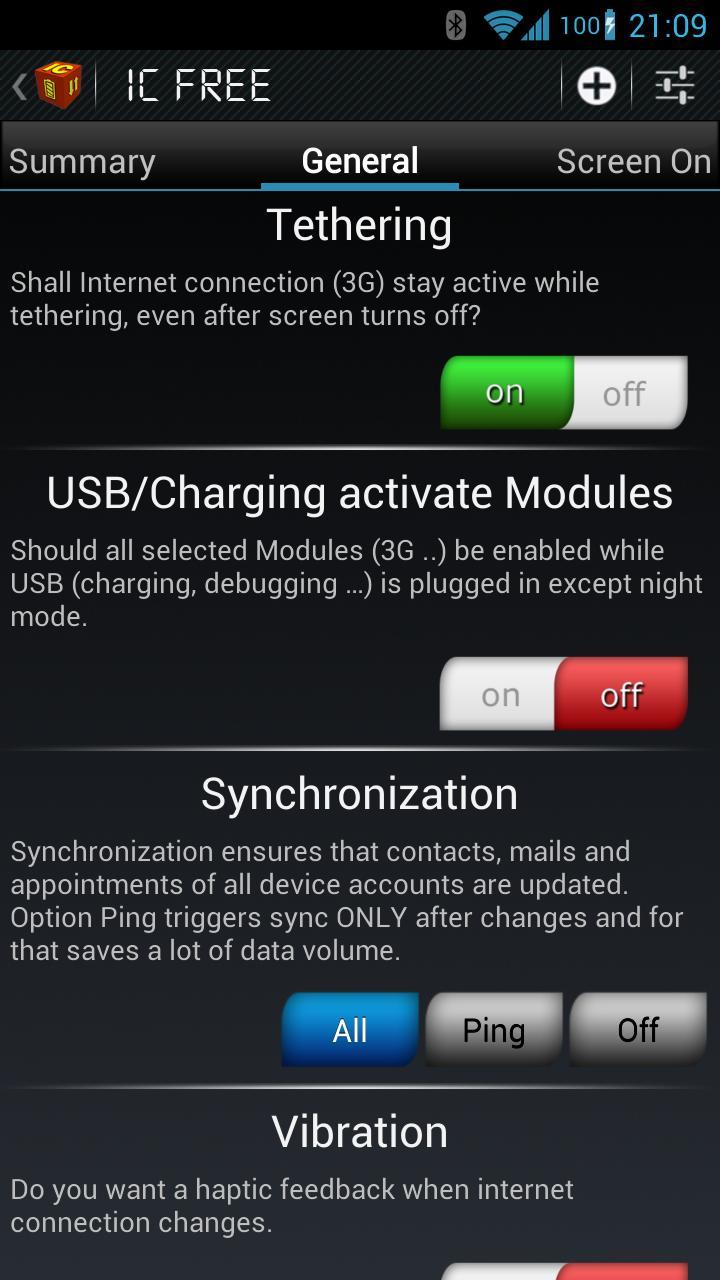Viewport: 720px width, 1280px height.
Task: Tap the Vibration section heading
Action: (x=359, y=1130)
